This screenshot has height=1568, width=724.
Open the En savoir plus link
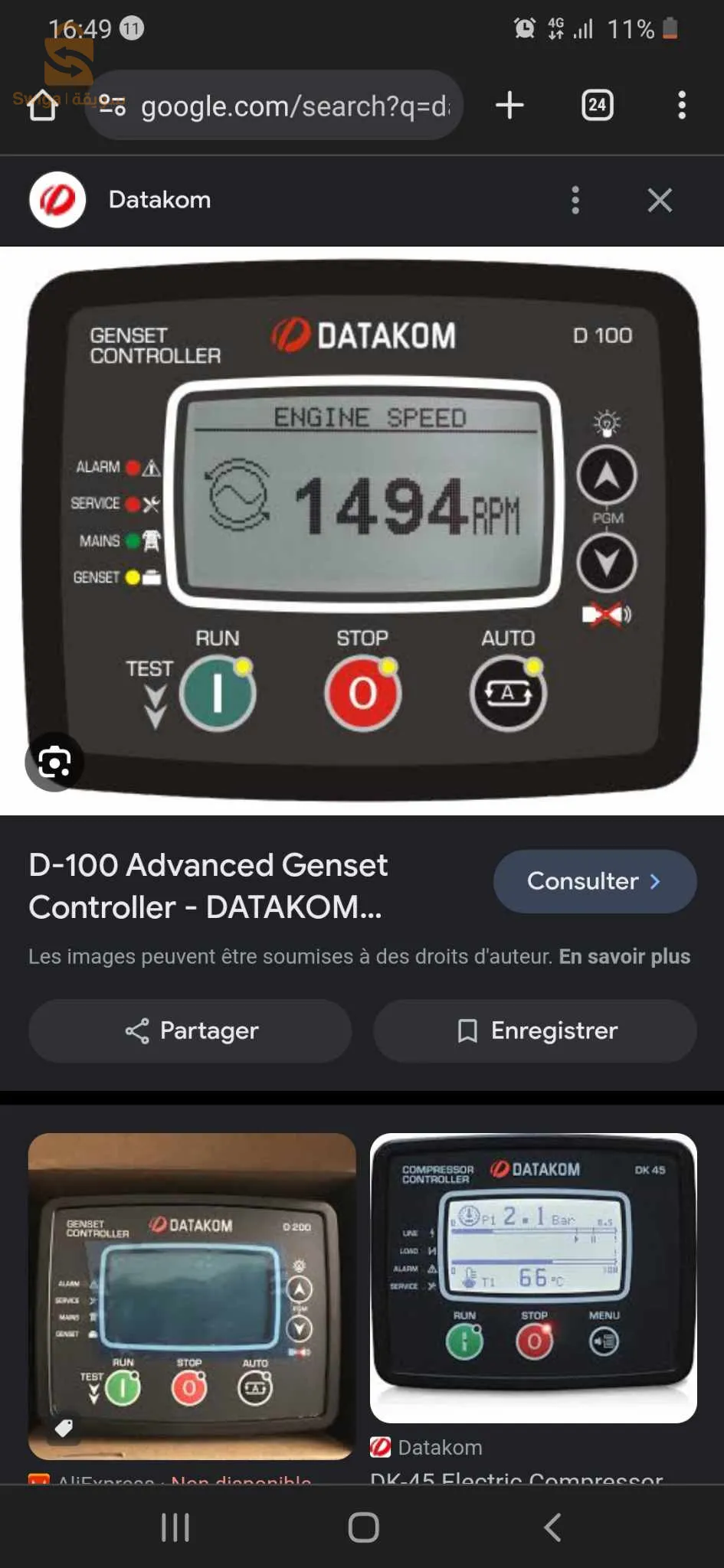pyautogui.click(x=624, y=956)
